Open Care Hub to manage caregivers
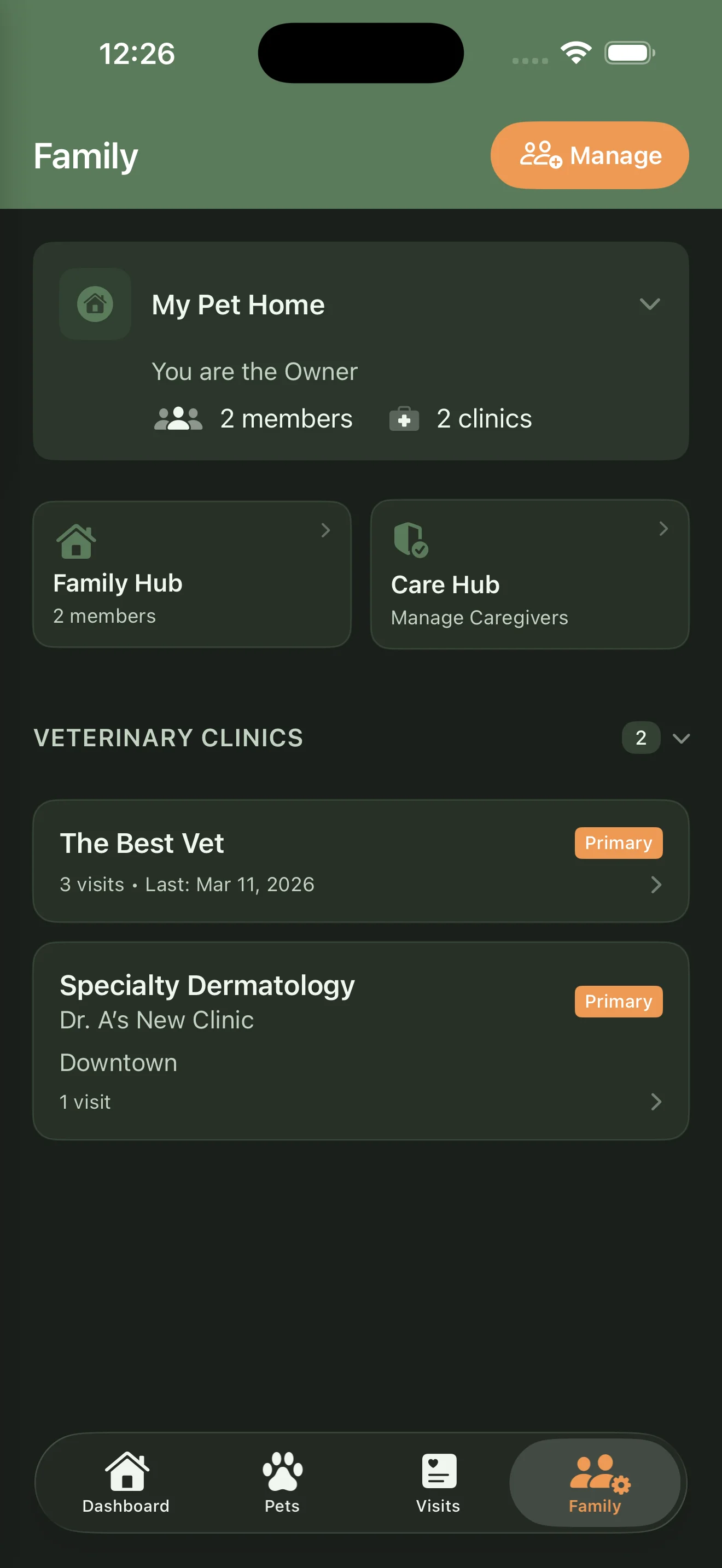 point(529,574)
